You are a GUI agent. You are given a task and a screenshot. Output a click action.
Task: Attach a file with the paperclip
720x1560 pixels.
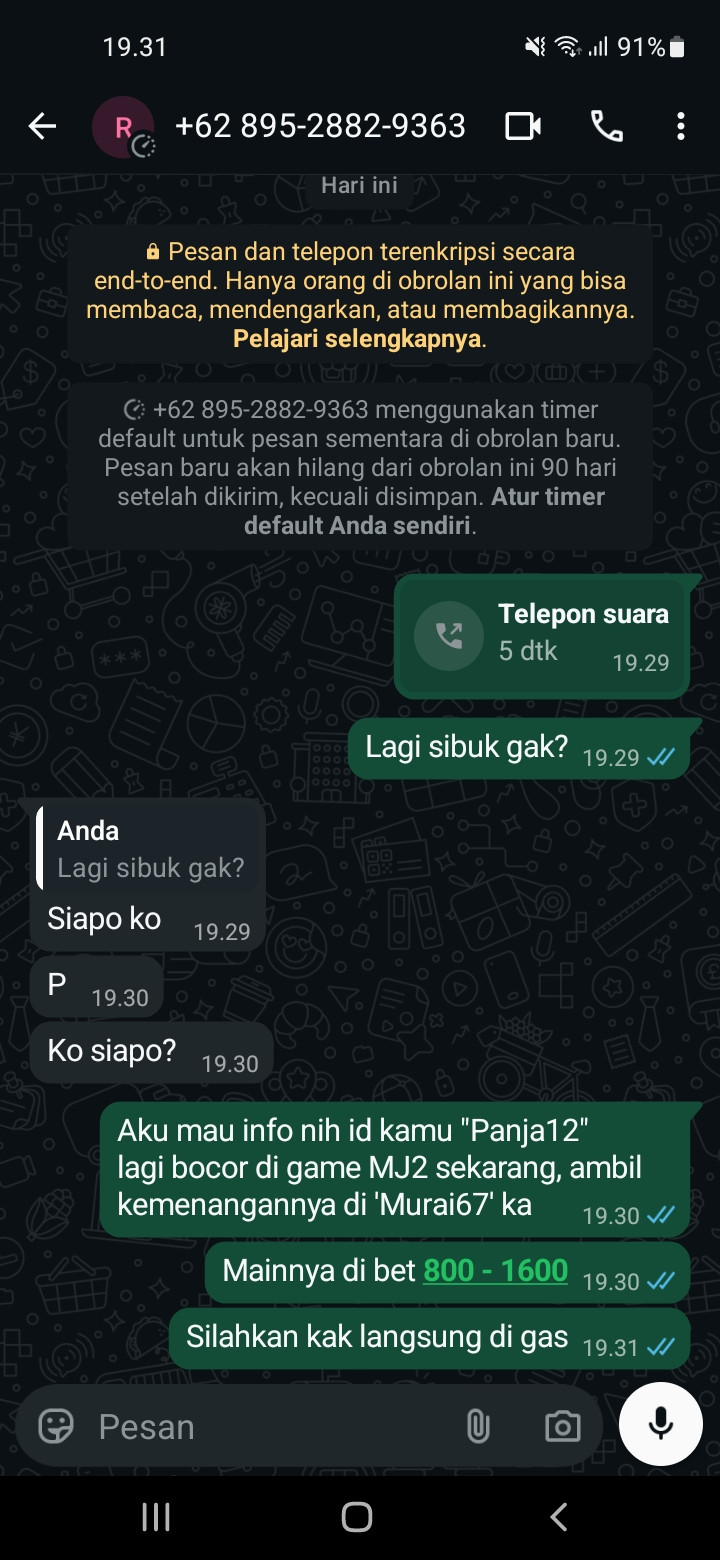point(478,1426)
